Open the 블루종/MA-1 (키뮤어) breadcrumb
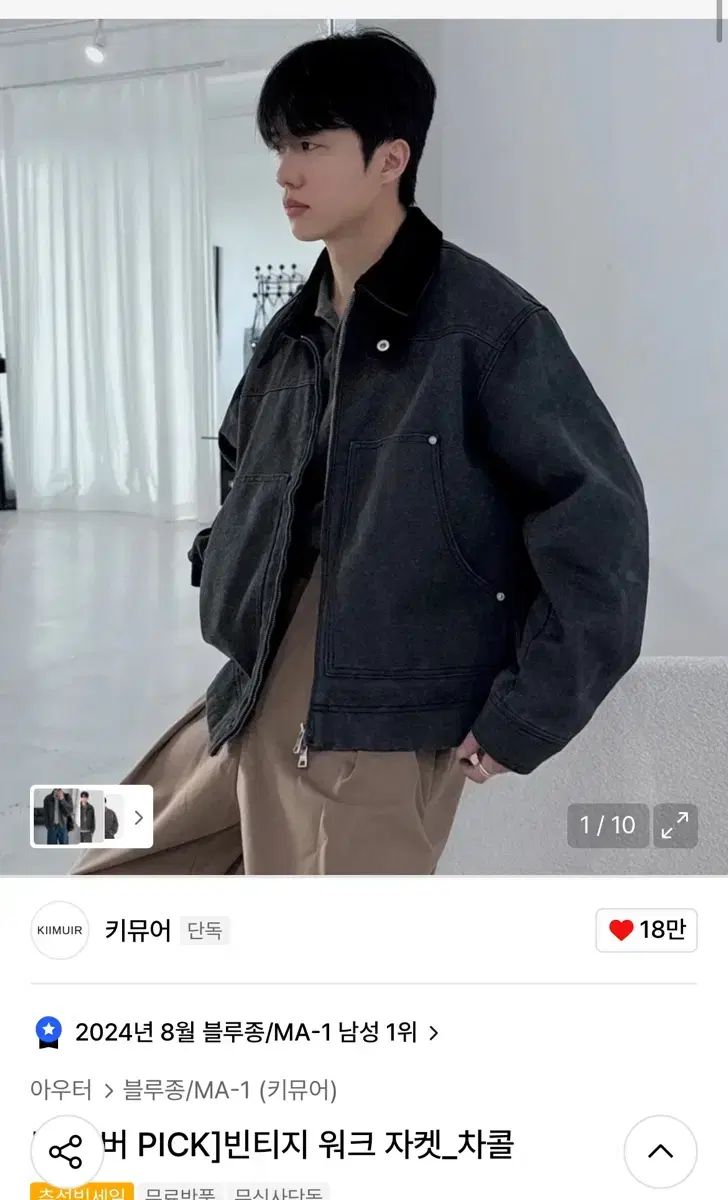 [229, 1089]
